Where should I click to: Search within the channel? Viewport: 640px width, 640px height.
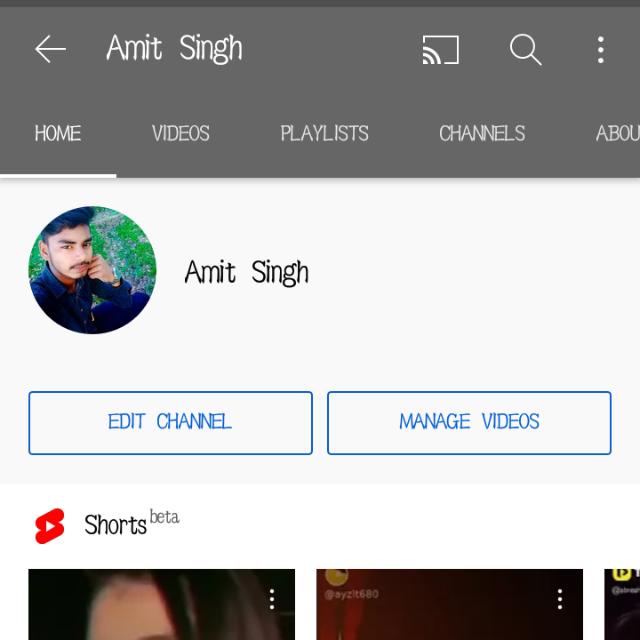[525, 49]
